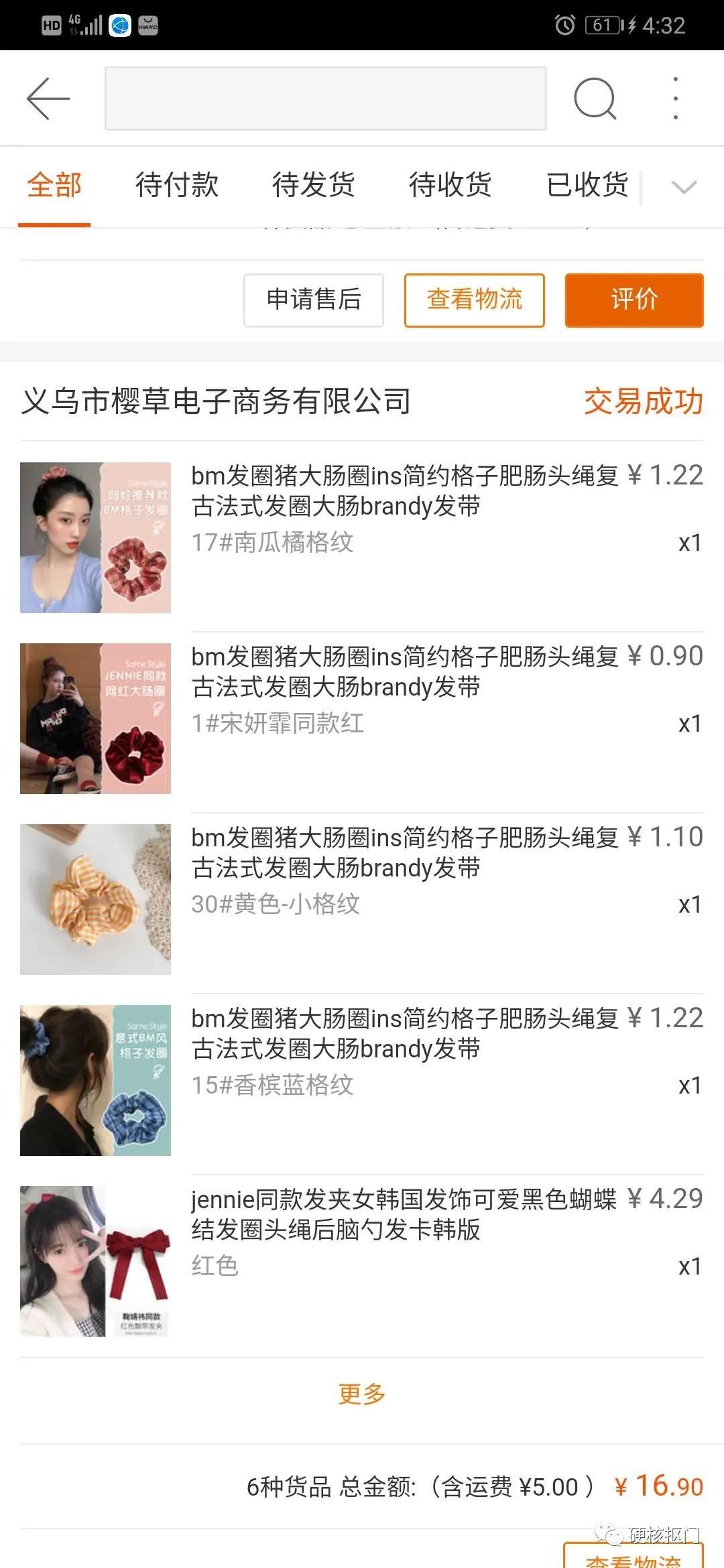Tap the 申请售后 button
Screen dimensions: 724x1568
tap(314, 300)
